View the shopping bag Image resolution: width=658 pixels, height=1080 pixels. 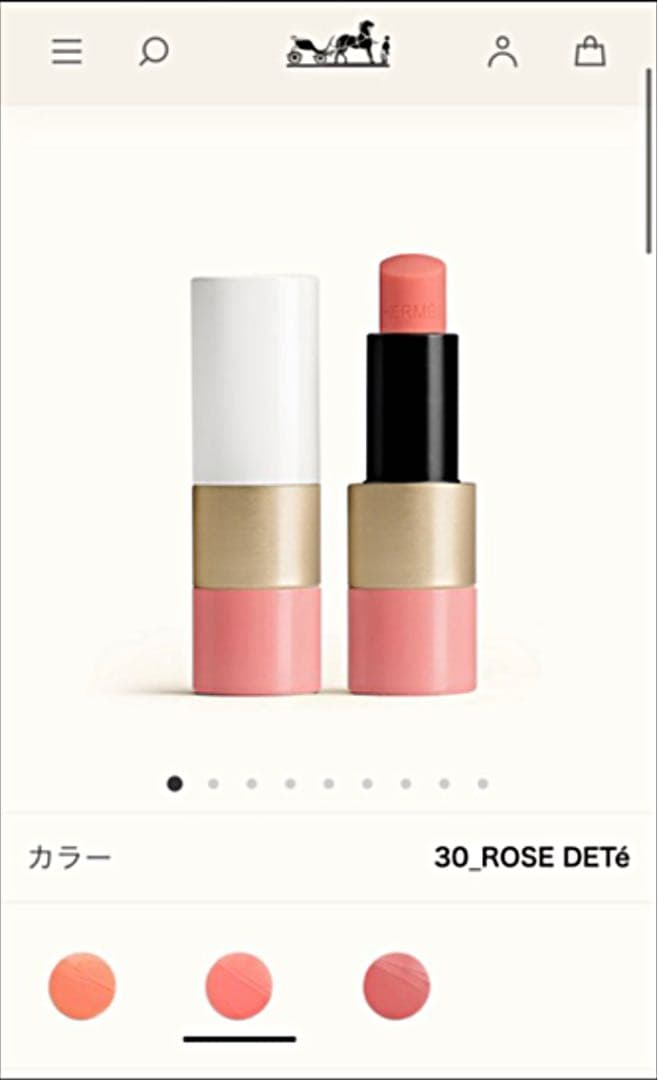(x=590, y=51)
